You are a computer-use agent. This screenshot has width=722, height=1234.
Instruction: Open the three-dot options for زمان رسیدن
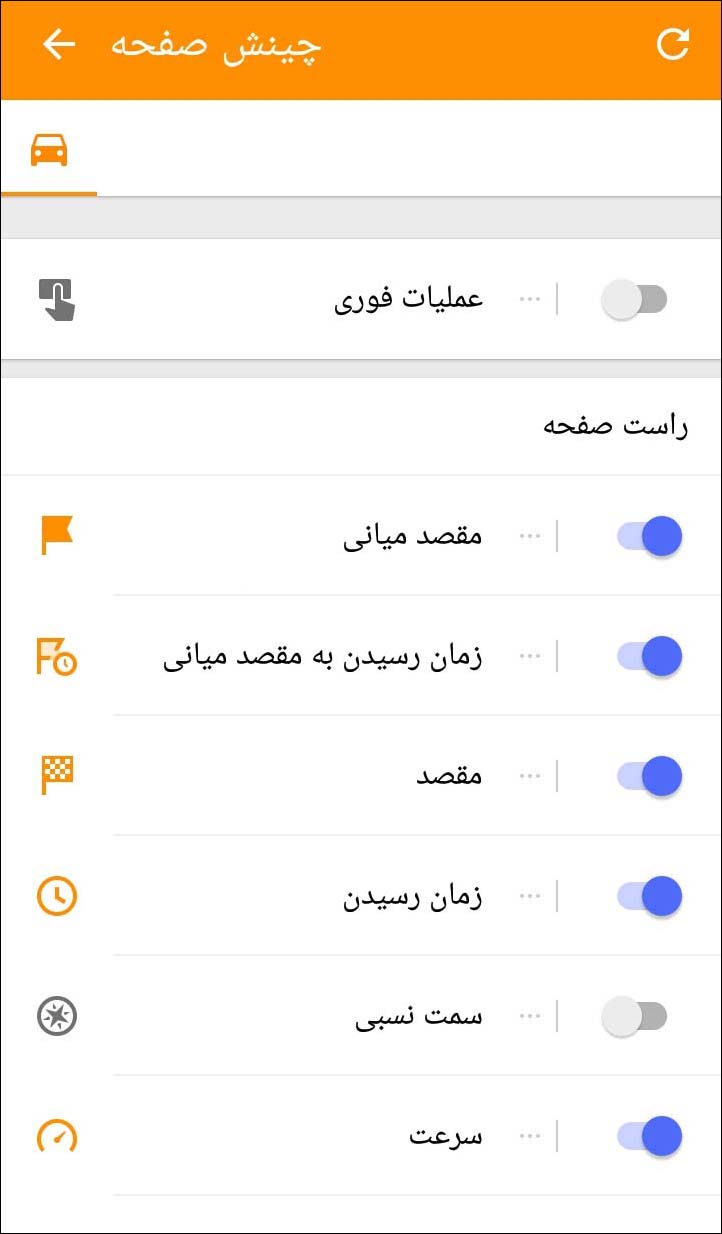coord(530,896)
